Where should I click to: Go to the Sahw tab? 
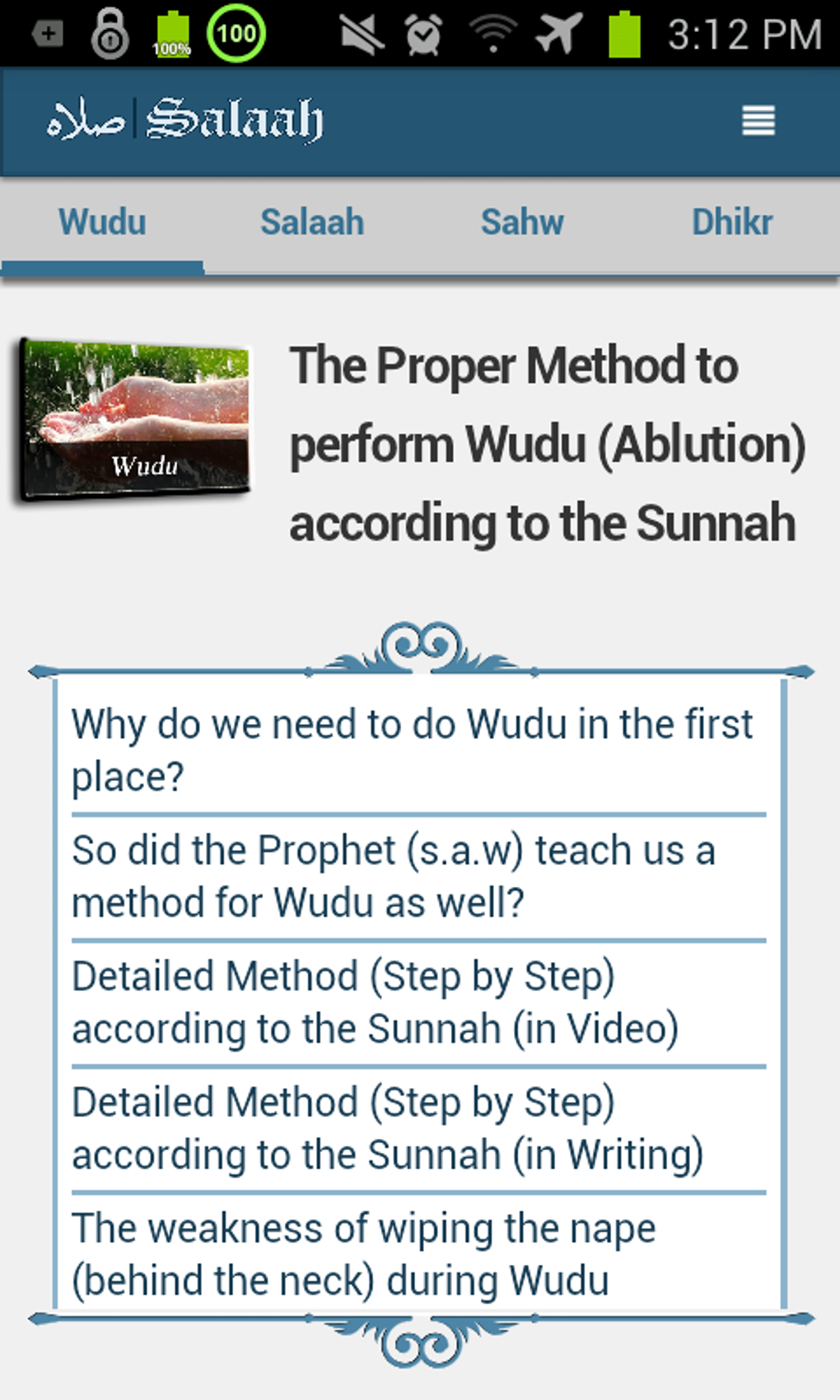[x=522, y=222]
